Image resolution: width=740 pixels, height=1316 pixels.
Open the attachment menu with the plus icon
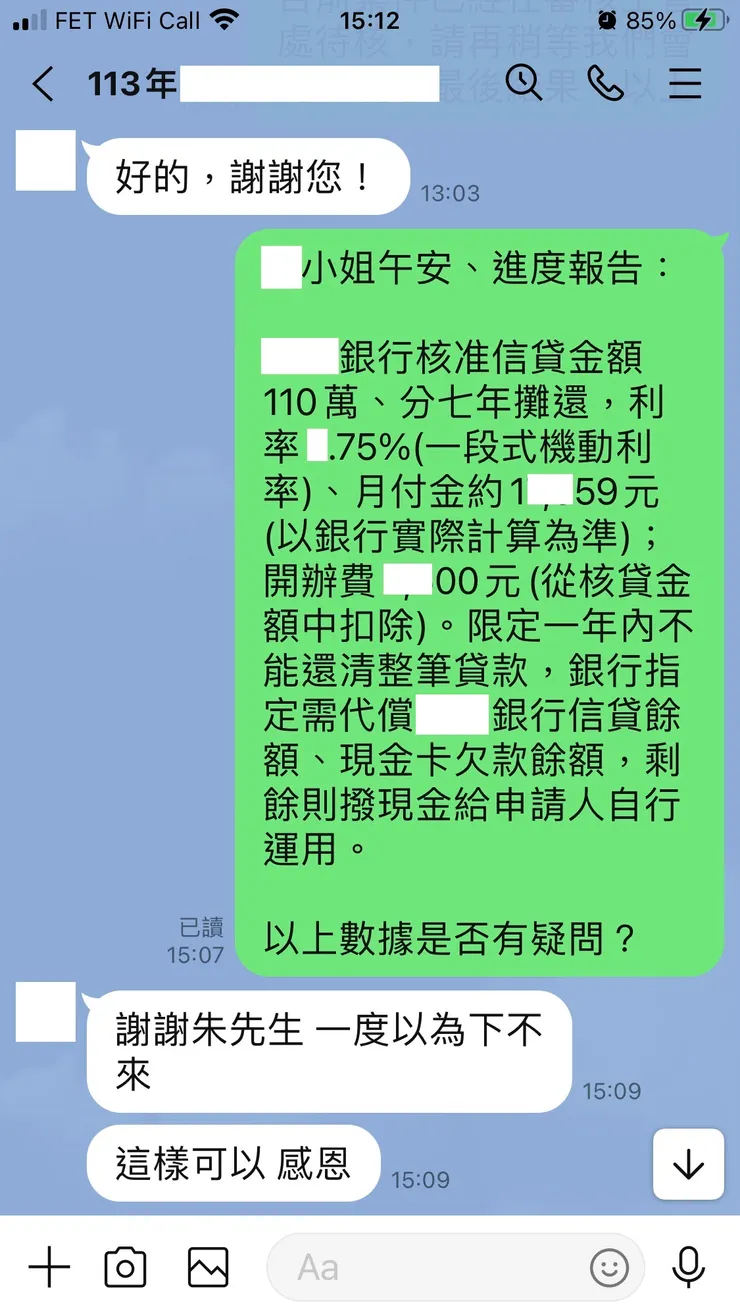[48, 1267]
